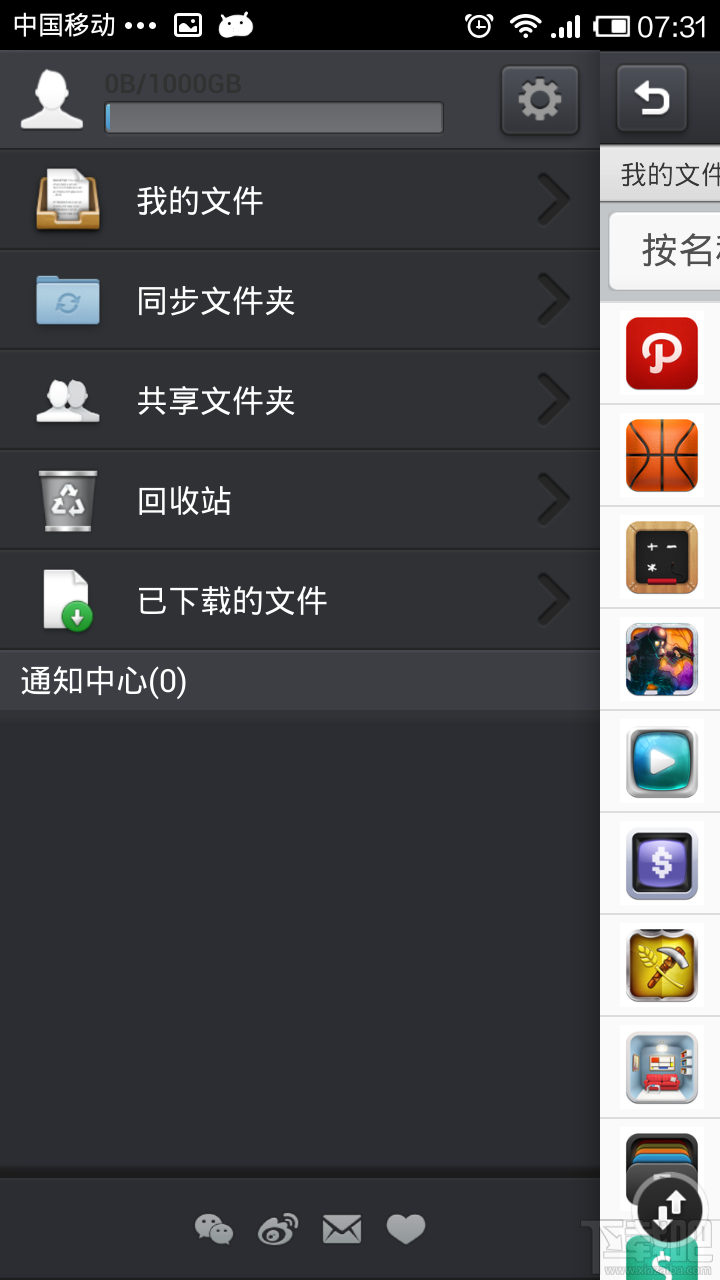
Task: Tap the basketball app thumbnail
Action: (662, 456)
